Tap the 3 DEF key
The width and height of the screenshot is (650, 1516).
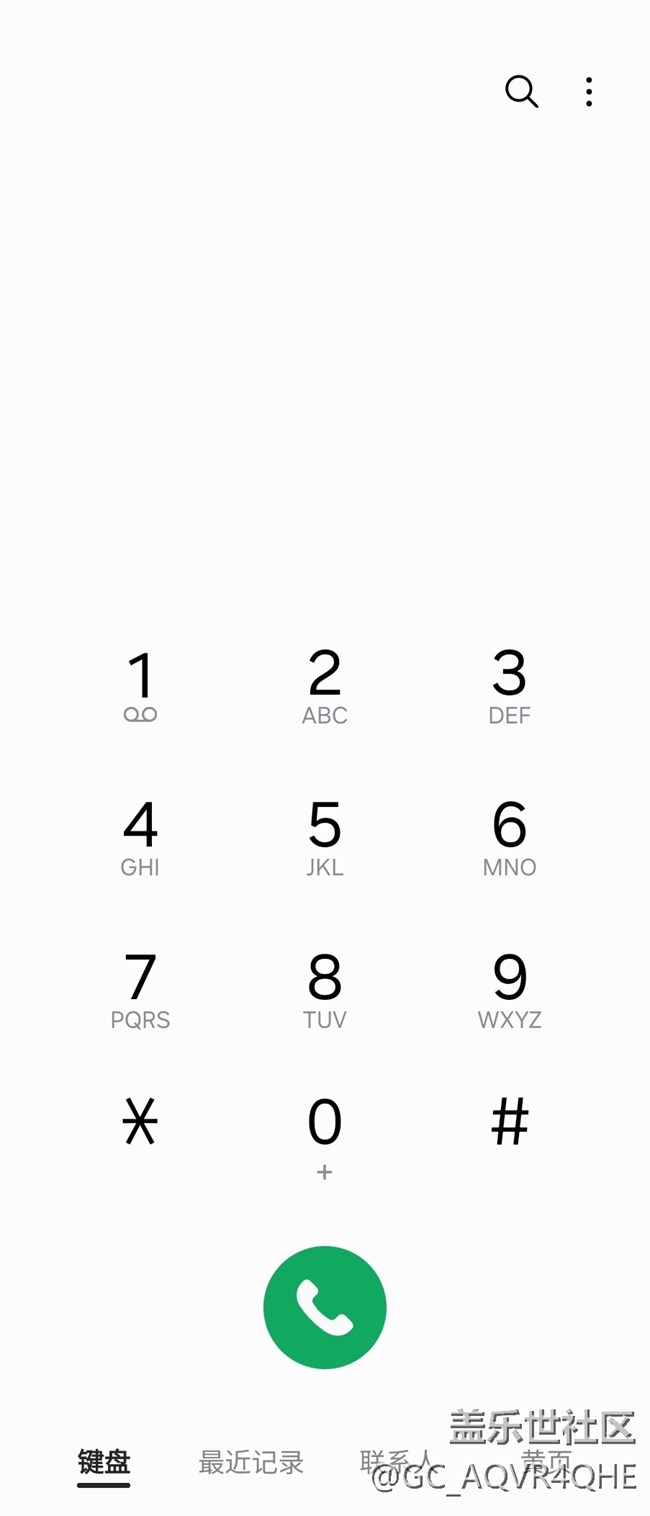coord(509,686)
